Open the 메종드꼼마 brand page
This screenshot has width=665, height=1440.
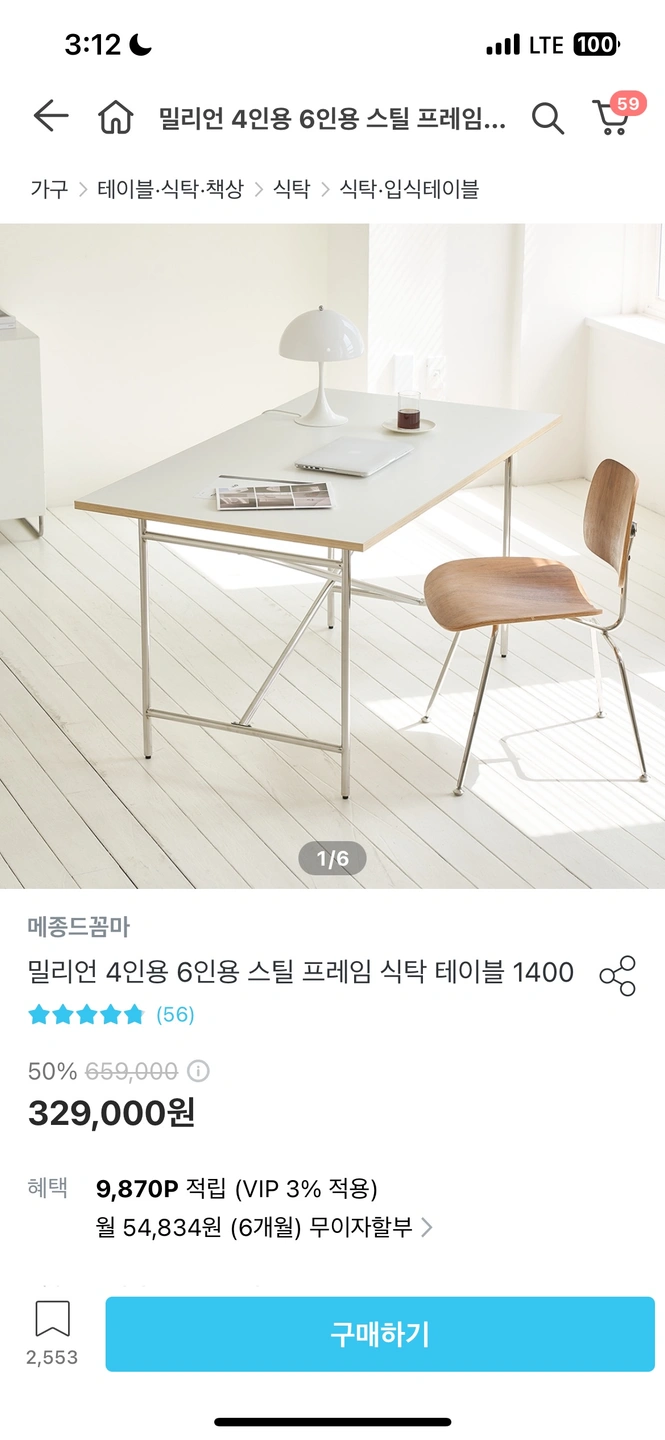(79, 927)
